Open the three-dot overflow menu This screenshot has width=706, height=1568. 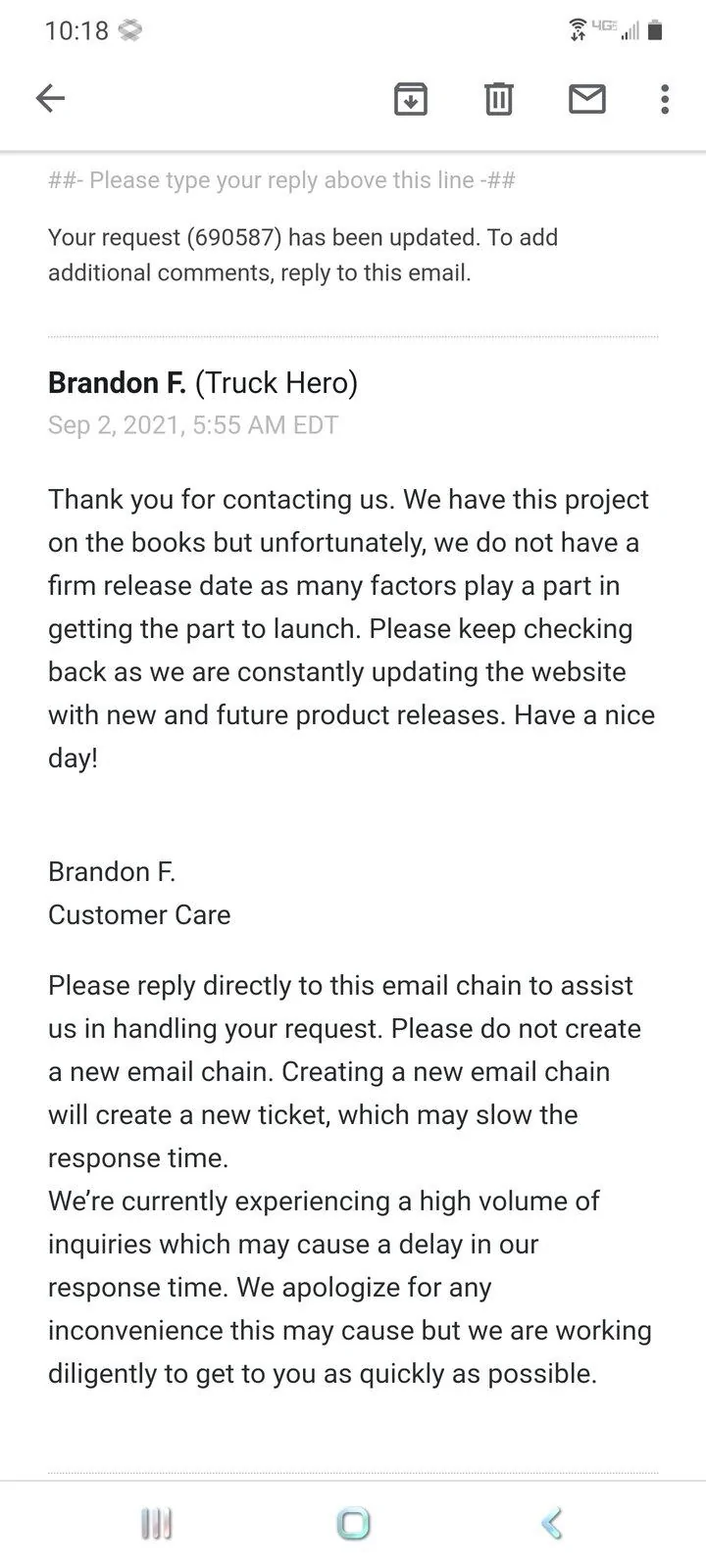coord(665,99)
